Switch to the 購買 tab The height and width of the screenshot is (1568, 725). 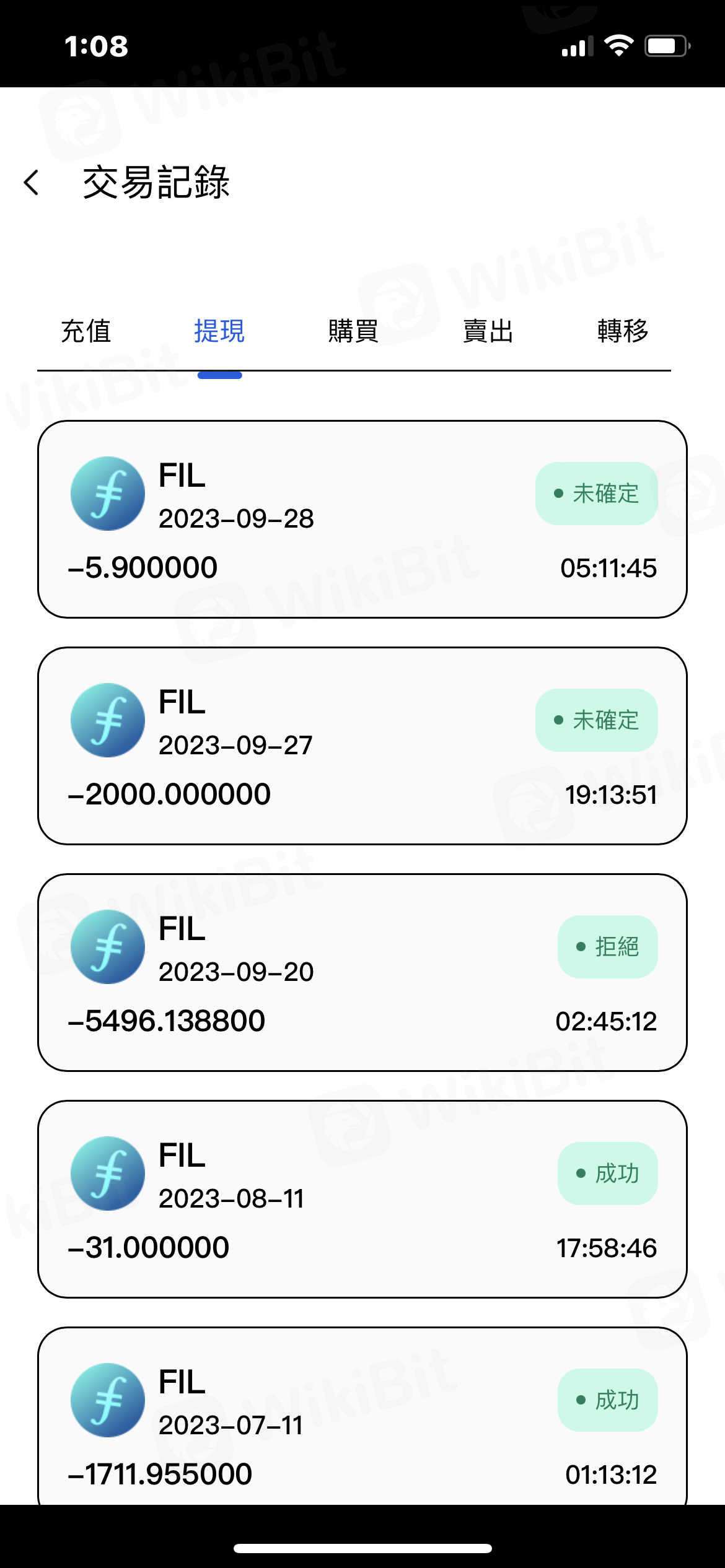[353, 331]
